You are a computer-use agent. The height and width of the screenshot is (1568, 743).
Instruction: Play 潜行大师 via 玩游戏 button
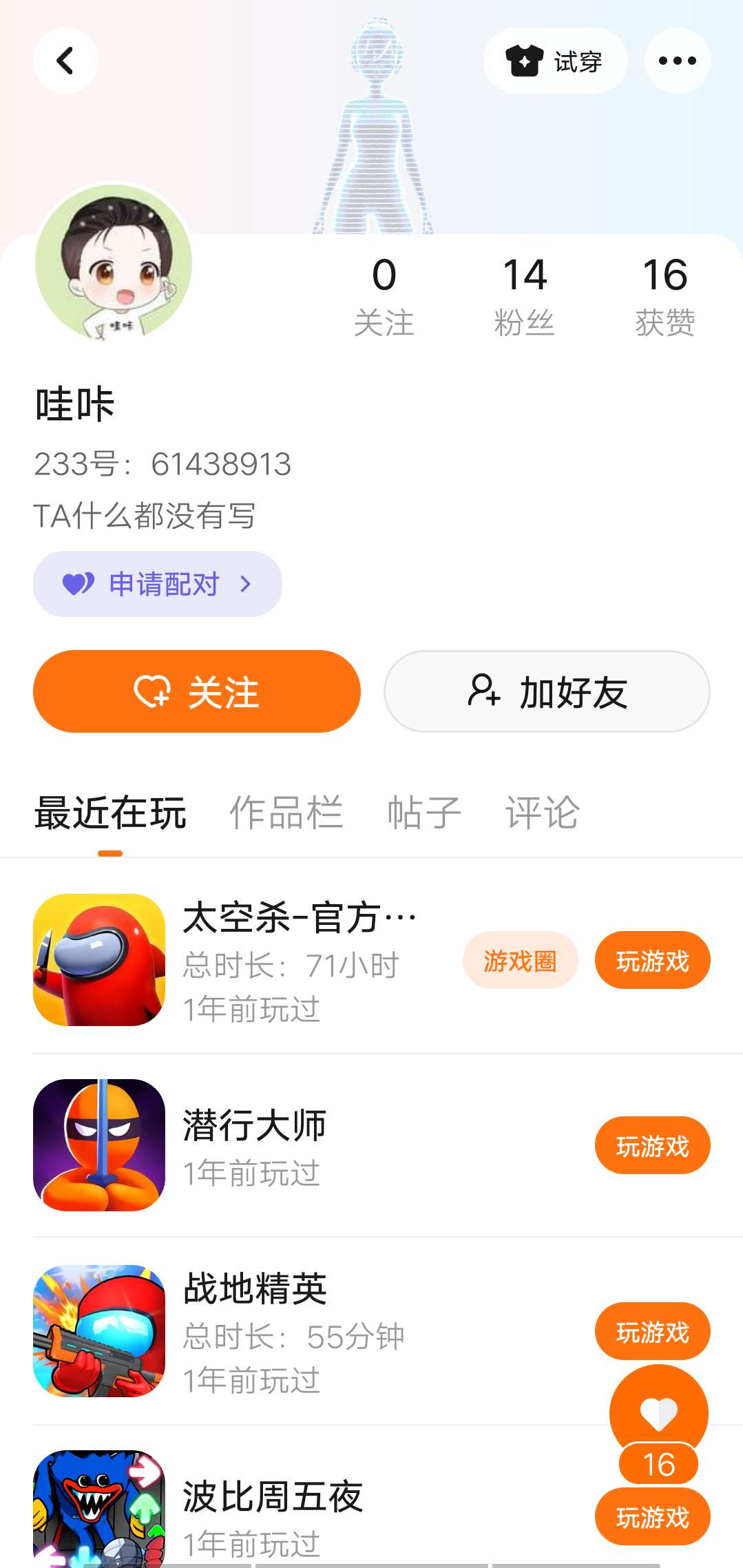652,1145
